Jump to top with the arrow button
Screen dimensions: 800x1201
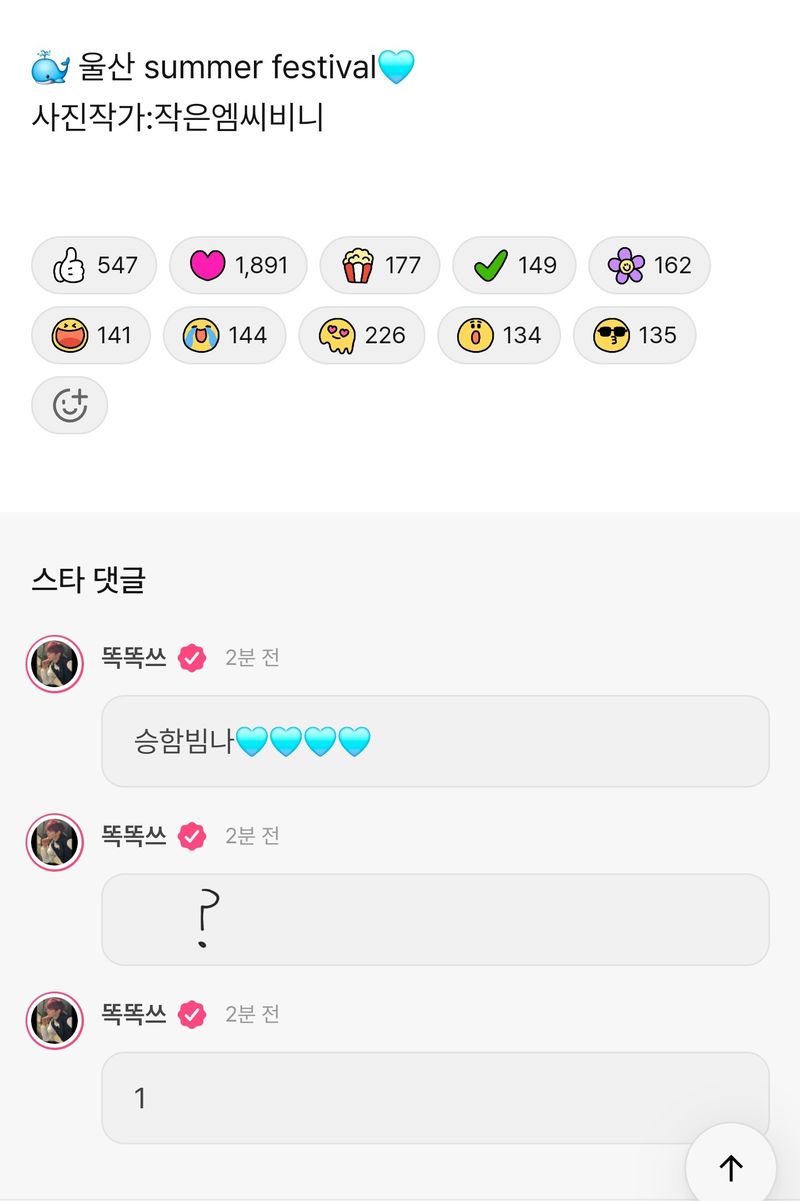click(731, 1167)
